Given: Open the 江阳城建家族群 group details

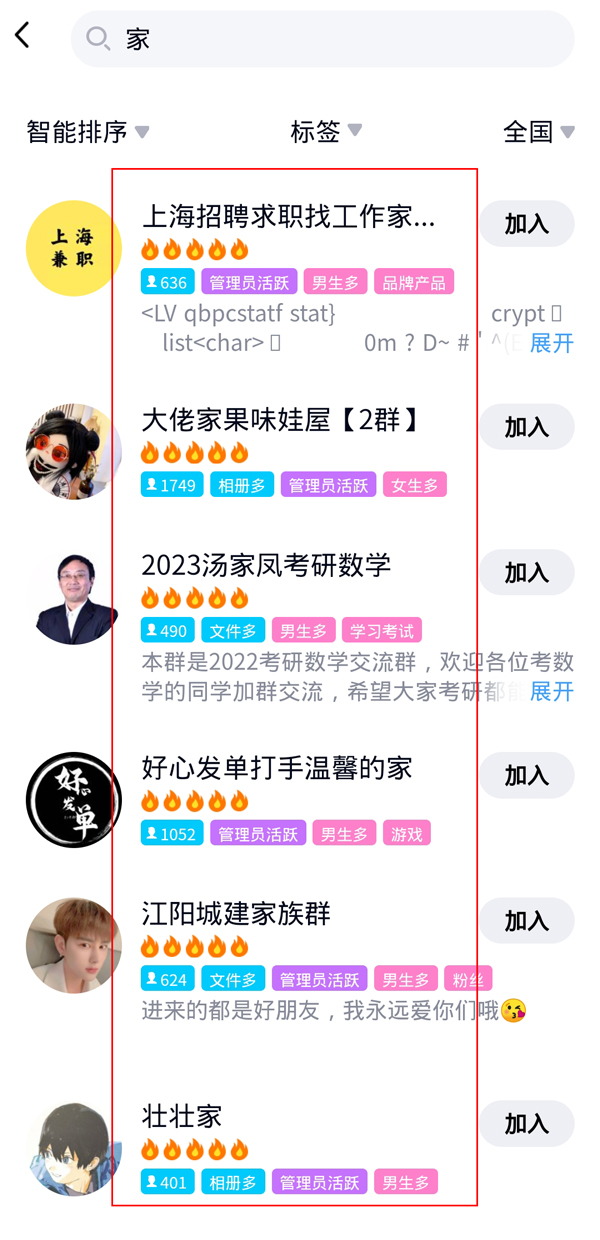Looking at the screenshot, I should tap(236, 914).
